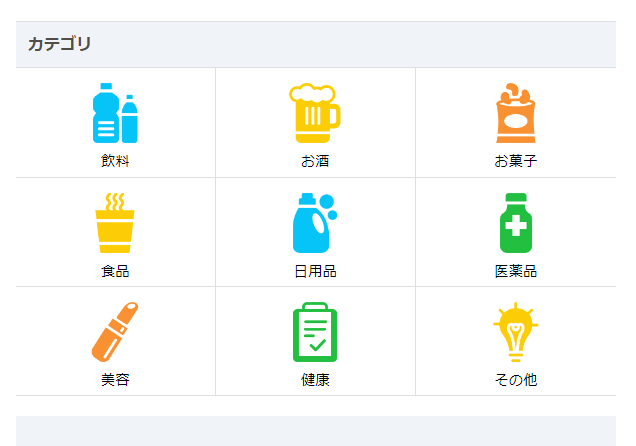636x446 pixels.
Task: Select the お酒 category
Action: (315, 123)
